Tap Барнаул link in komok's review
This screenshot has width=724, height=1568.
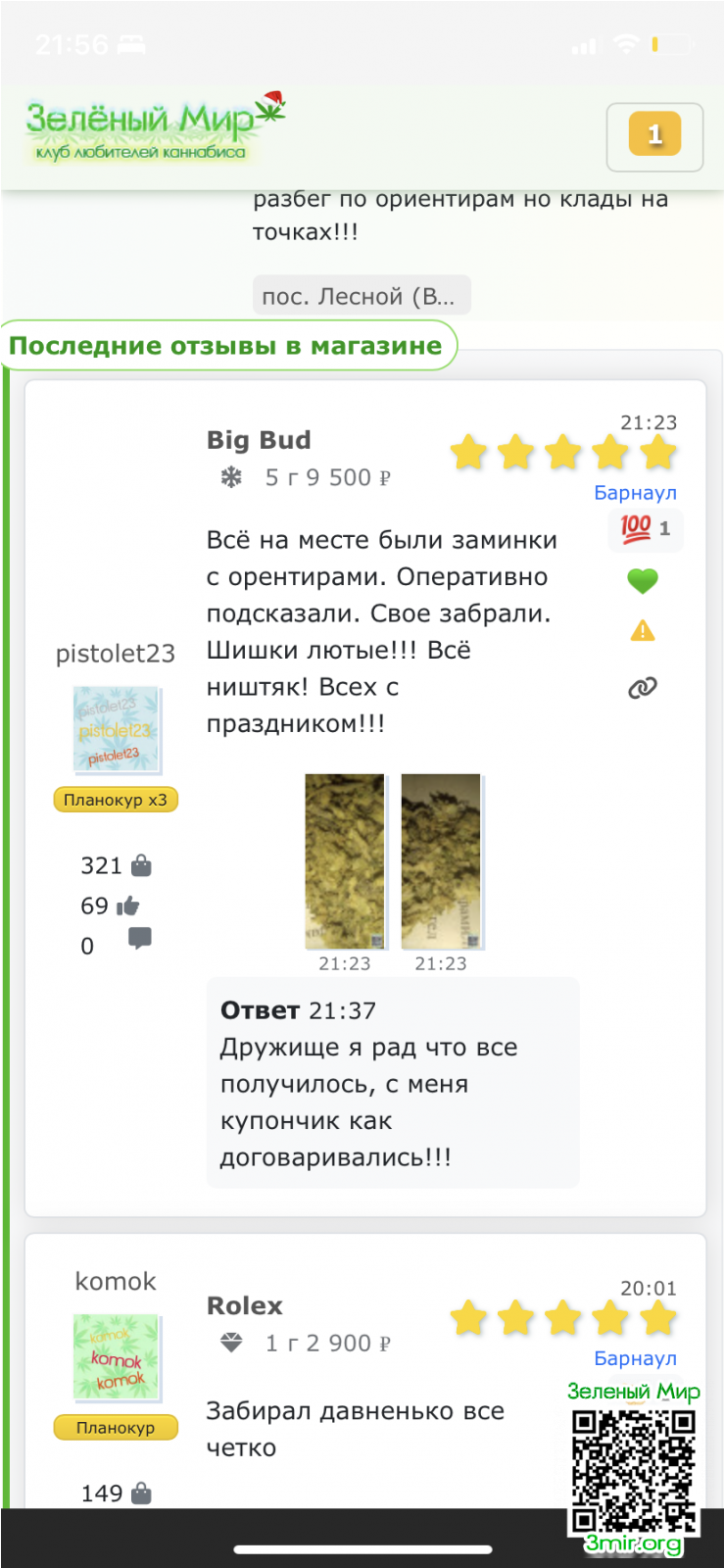pos(635,1358)
